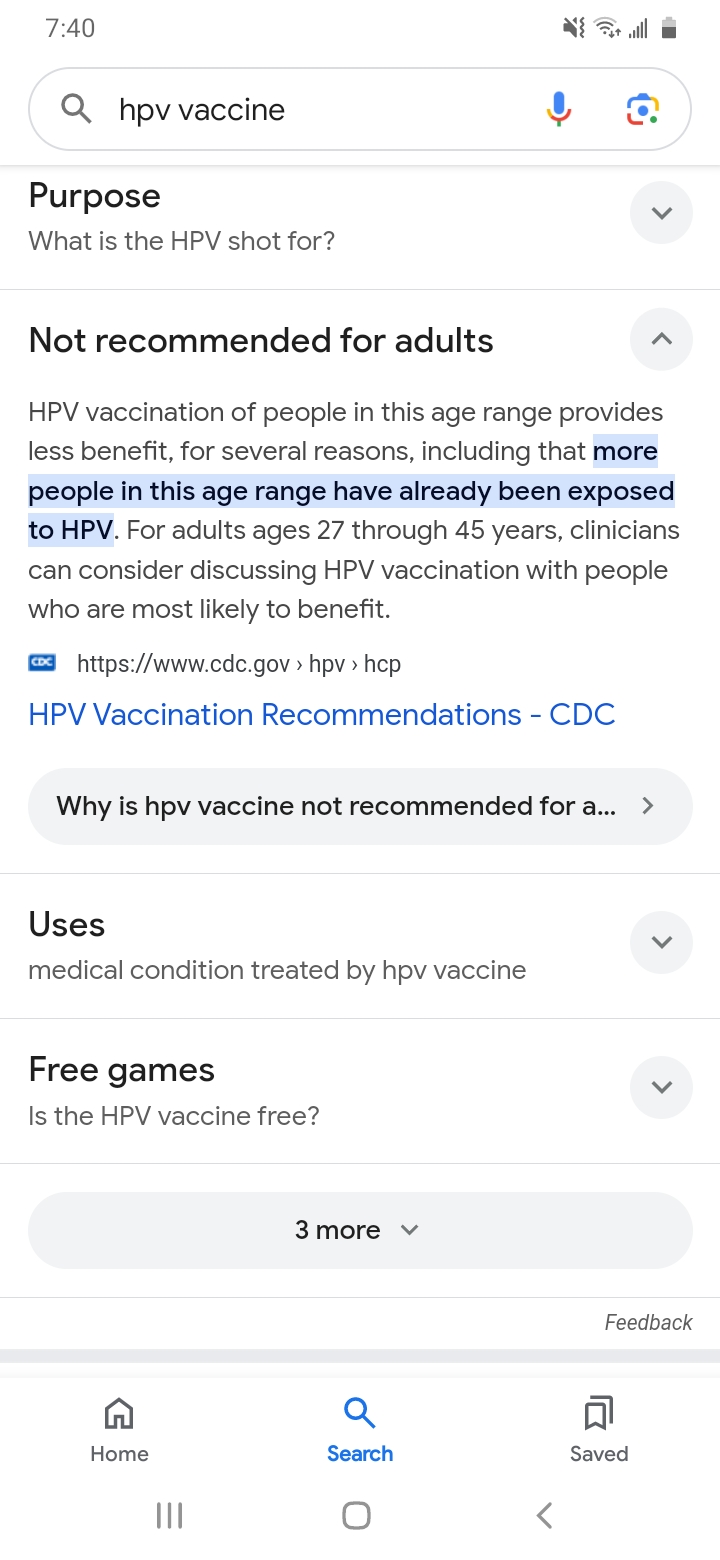Start a voice search with the microphone
Image resolution: width=720 pixels, height=1560 pixels.
tap(559, 109)
